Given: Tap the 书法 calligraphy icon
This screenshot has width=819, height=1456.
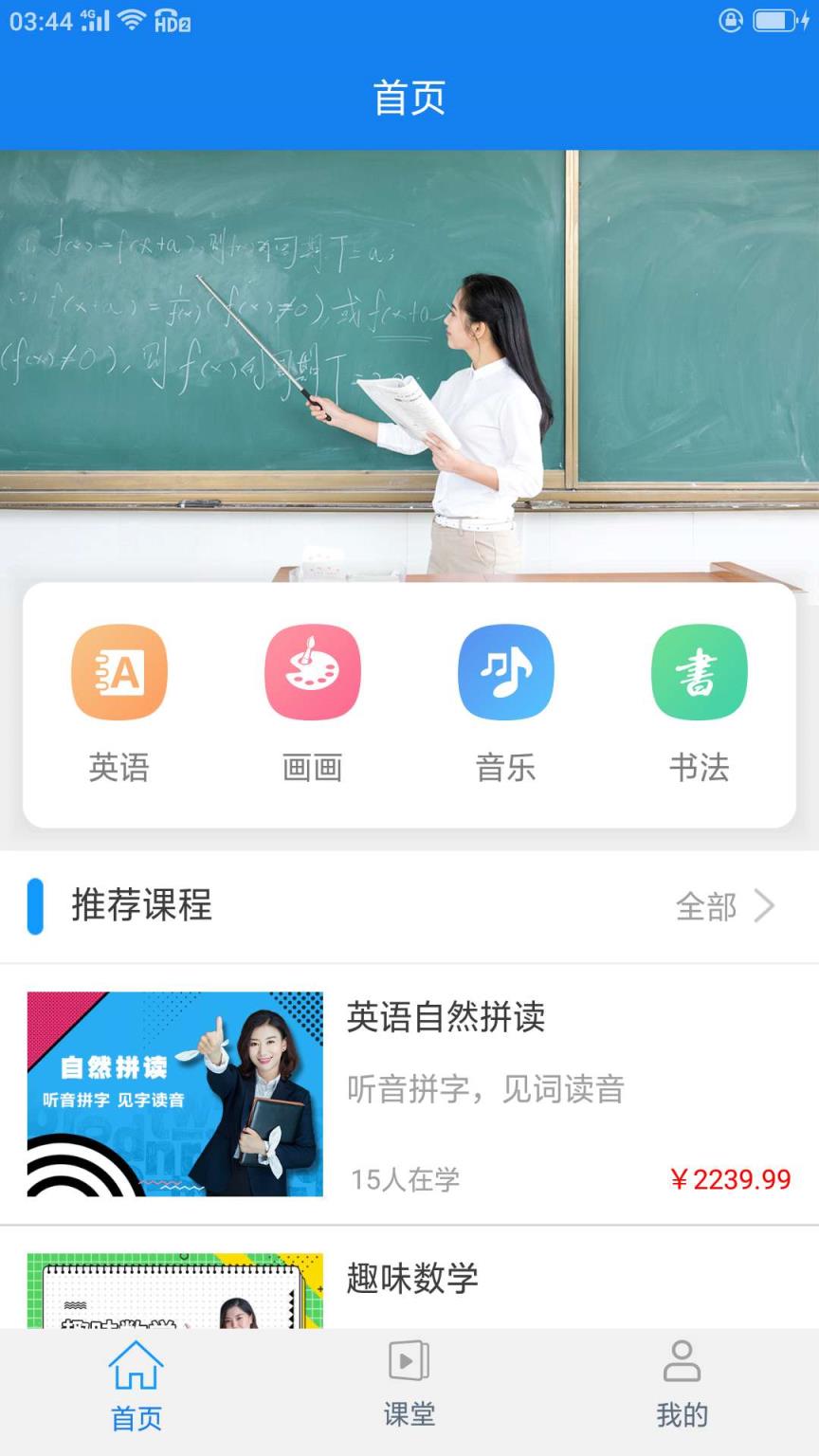Looking at the screenshot, I should (x=699, y=670).
